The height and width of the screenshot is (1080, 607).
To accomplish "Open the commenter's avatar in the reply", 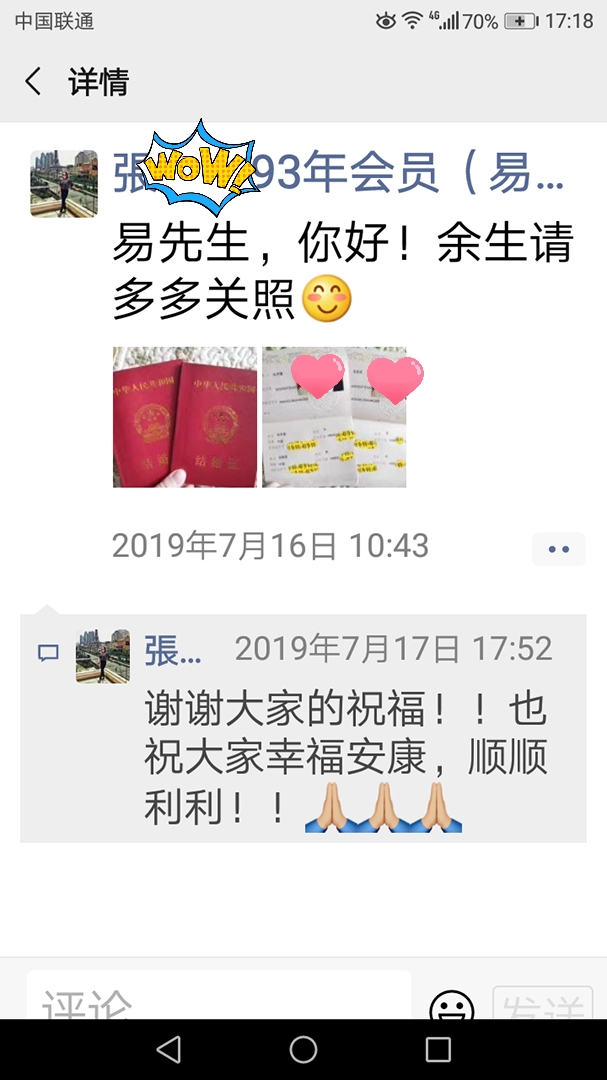I will coord(103,656).
